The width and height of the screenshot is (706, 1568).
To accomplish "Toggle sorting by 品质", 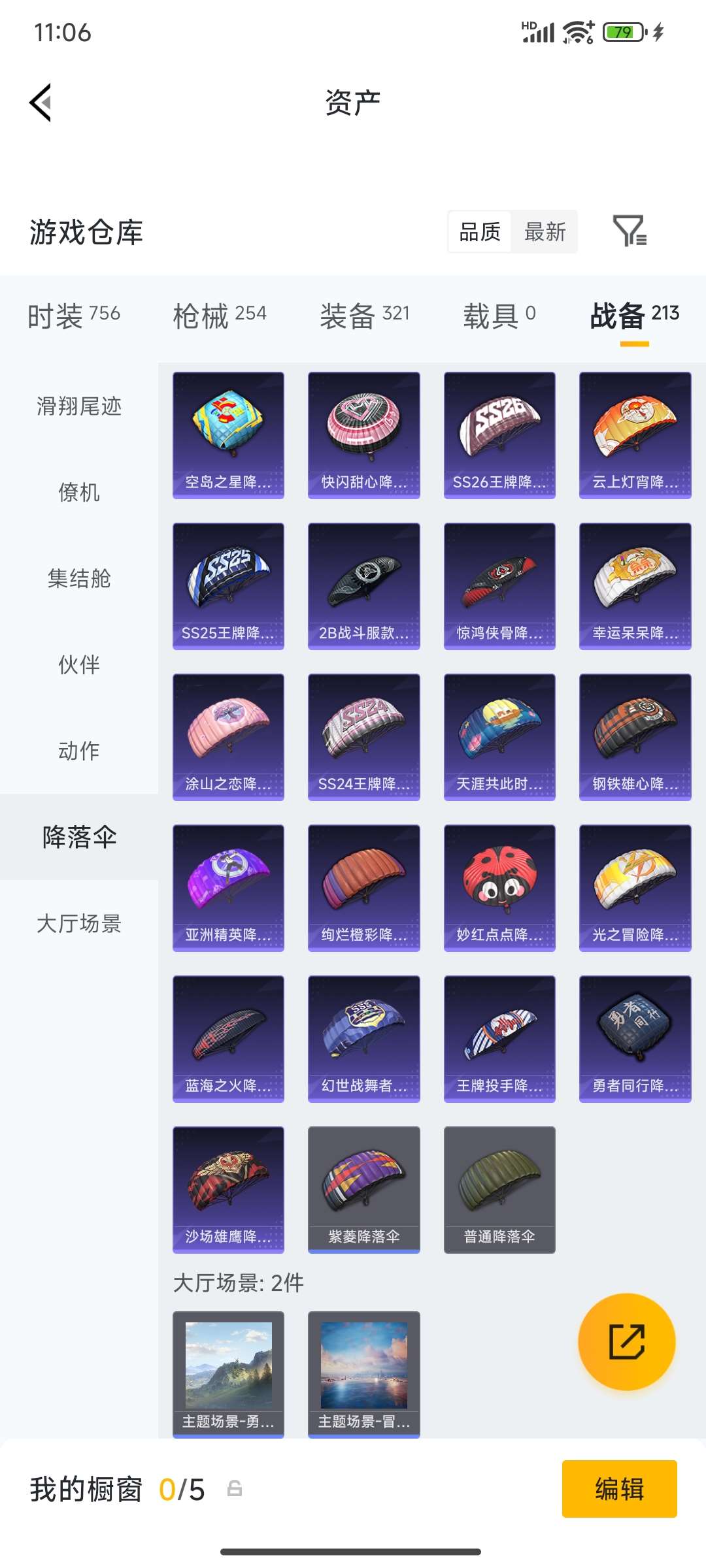I will pos(479,233).
